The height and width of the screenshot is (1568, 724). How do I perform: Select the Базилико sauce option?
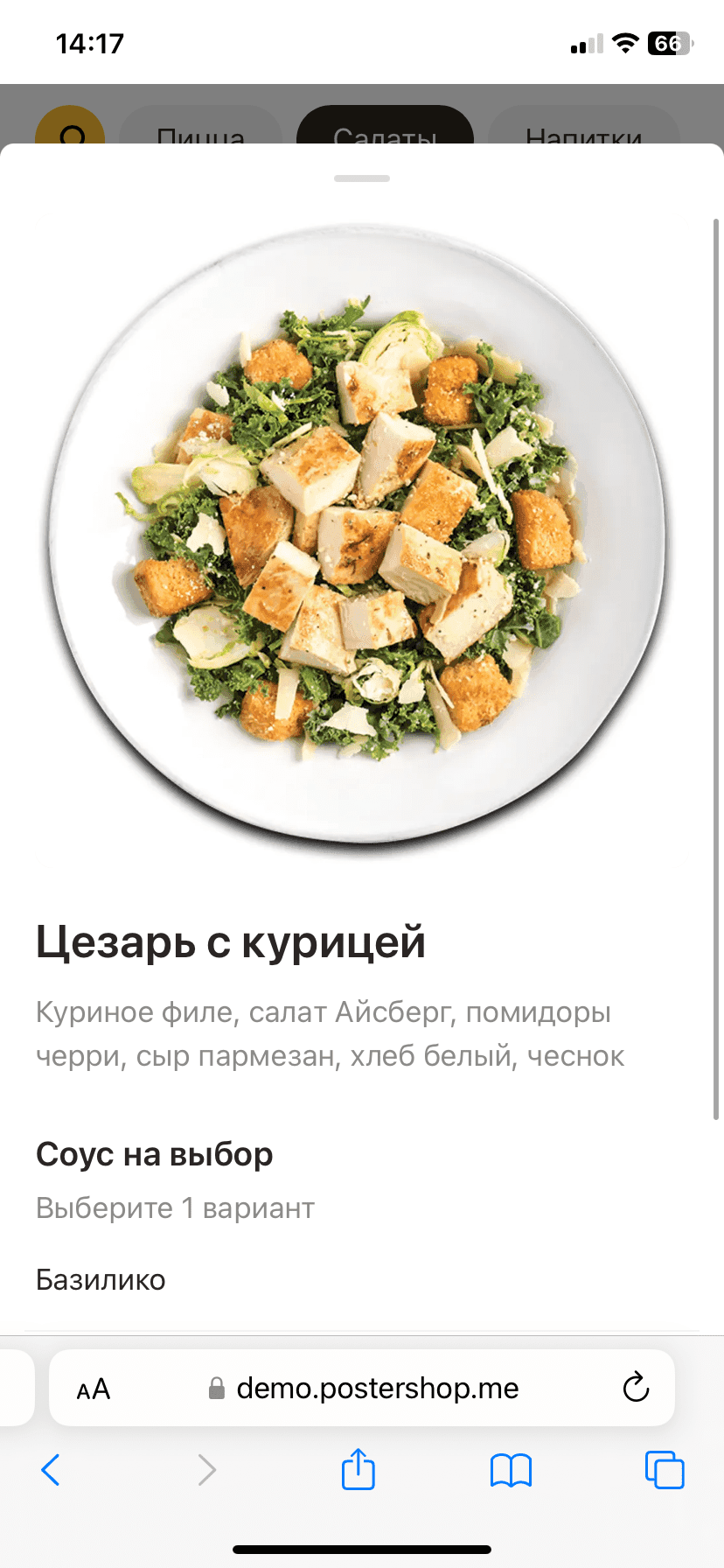pos(101,1280)
